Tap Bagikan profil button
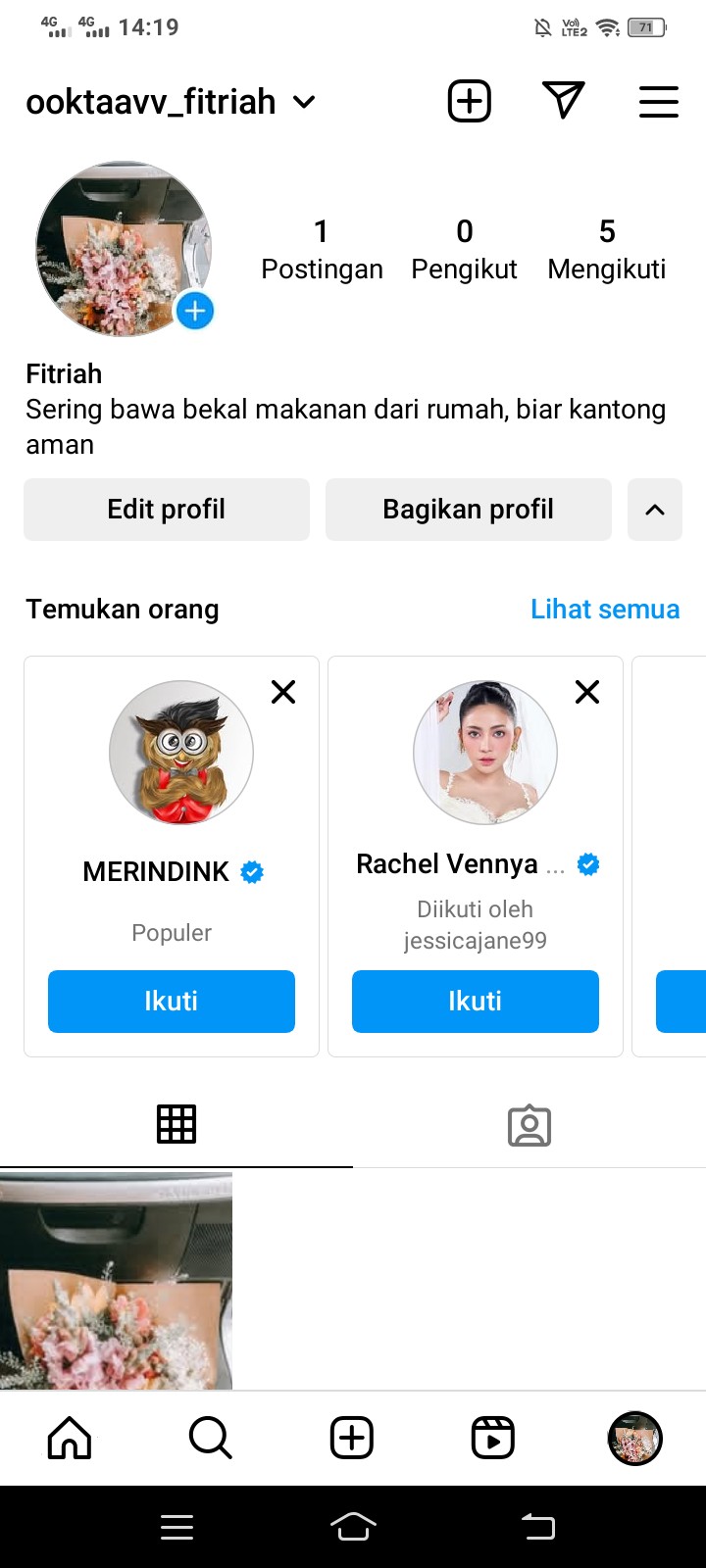This screenshot has height=1568, width=706. tap(468, 510)
